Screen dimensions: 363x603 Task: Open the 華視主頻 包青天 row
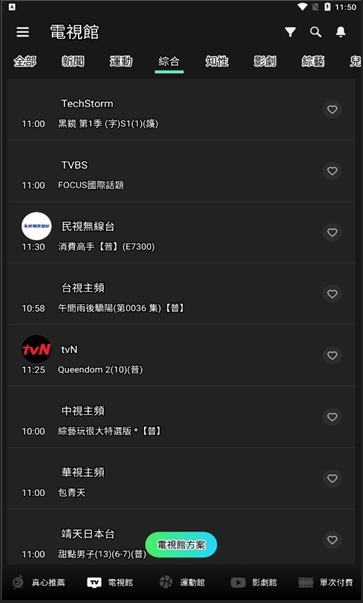(181, 479)
